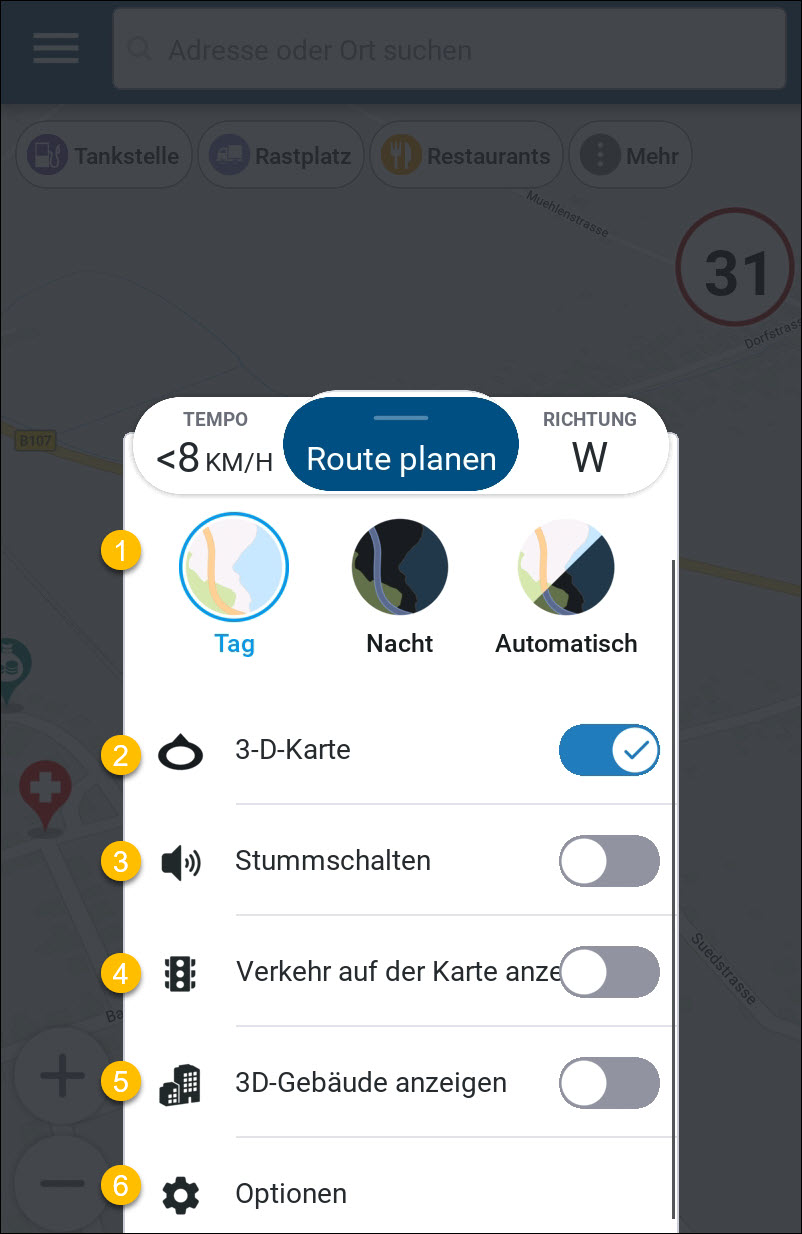Disable the 3-D-Karte switch
Image resolution: width=802 pixels, height=1234 pixels.
tap(609, 750)
